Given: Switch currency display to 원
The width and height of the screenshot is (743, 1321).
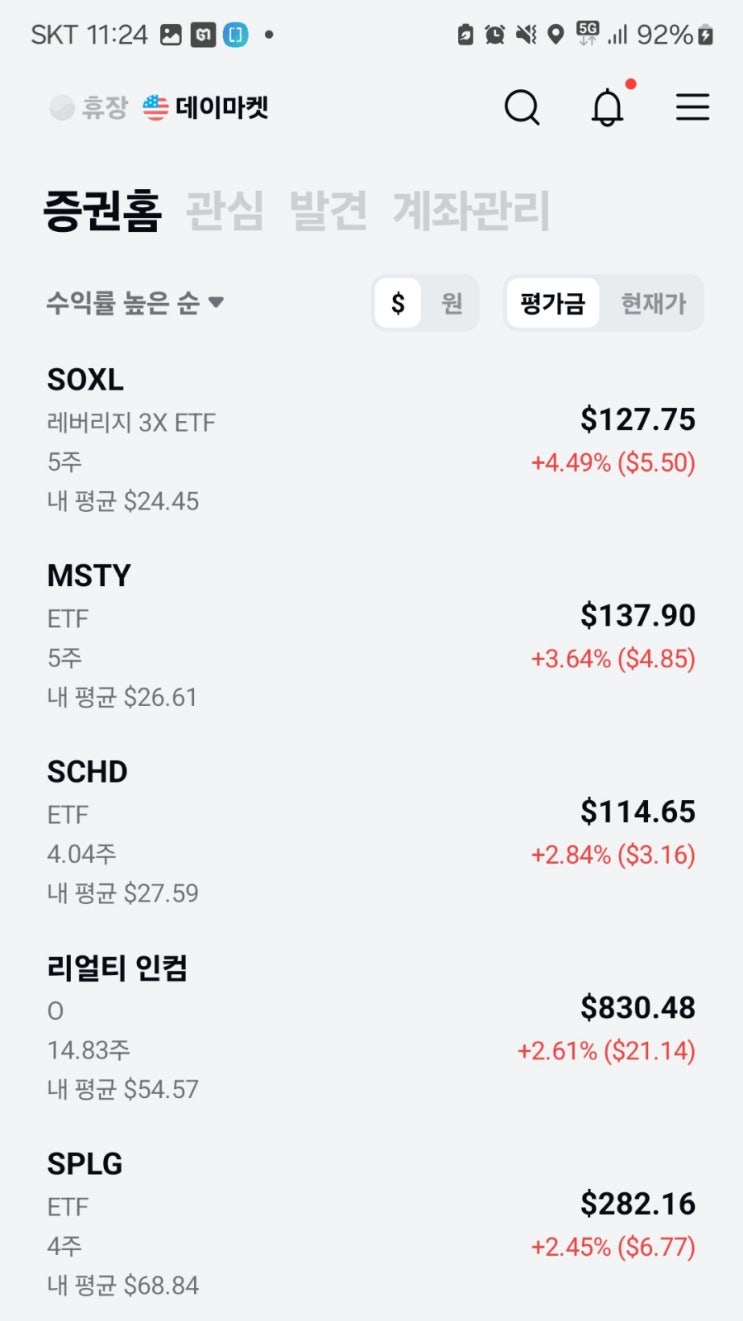Looking at the screenshot, I should coord(452,303).
